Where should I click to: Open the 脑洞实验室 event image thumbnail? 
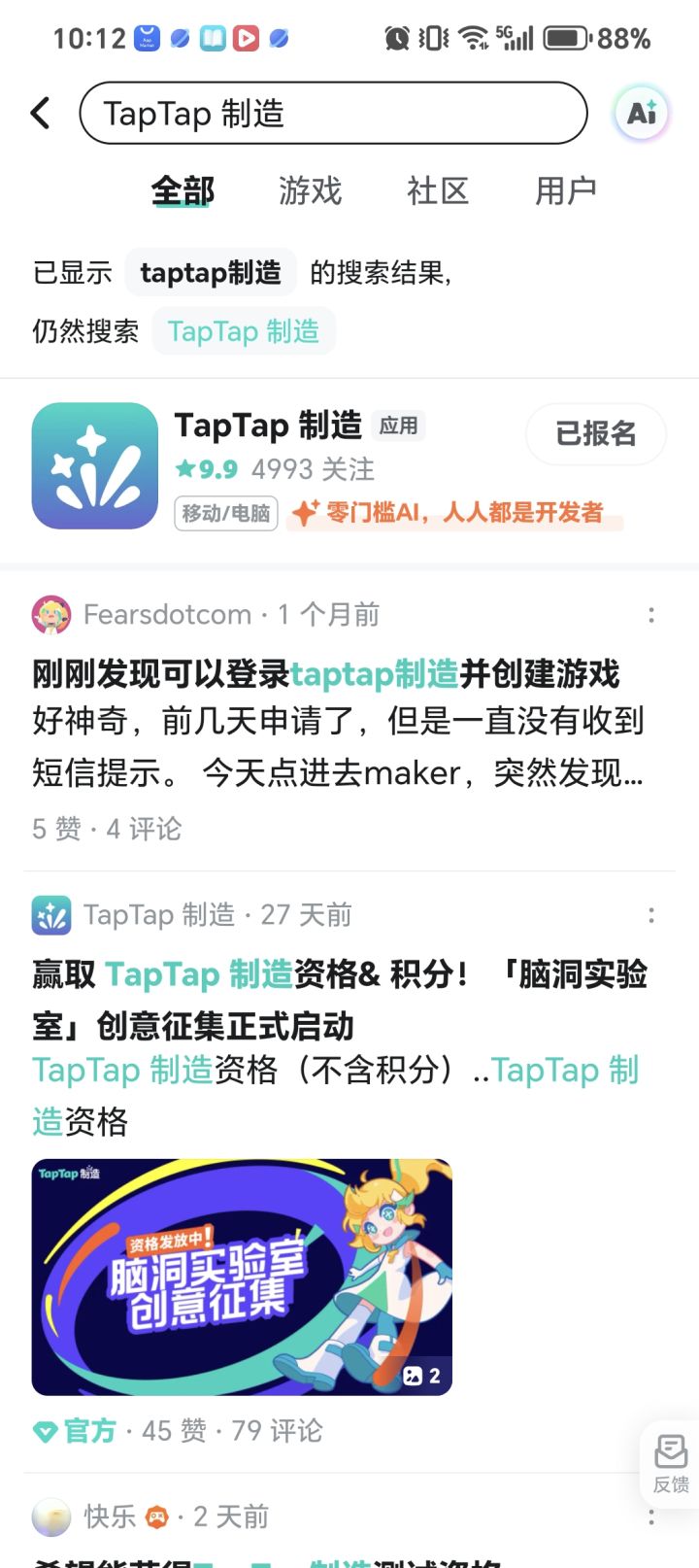[x=241, y=1276]
